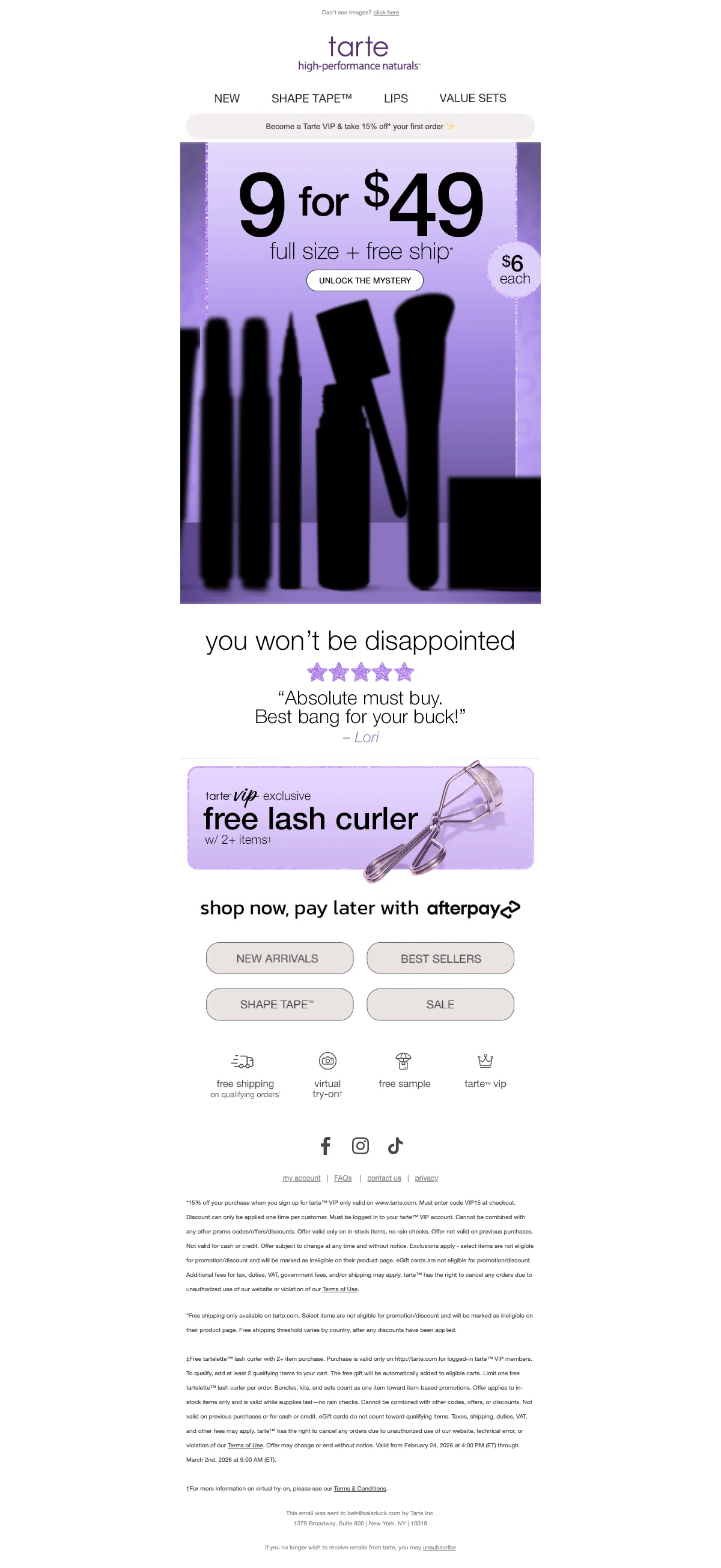Open VALUE SETS category
721x1568 pixels.
point(472,98)
